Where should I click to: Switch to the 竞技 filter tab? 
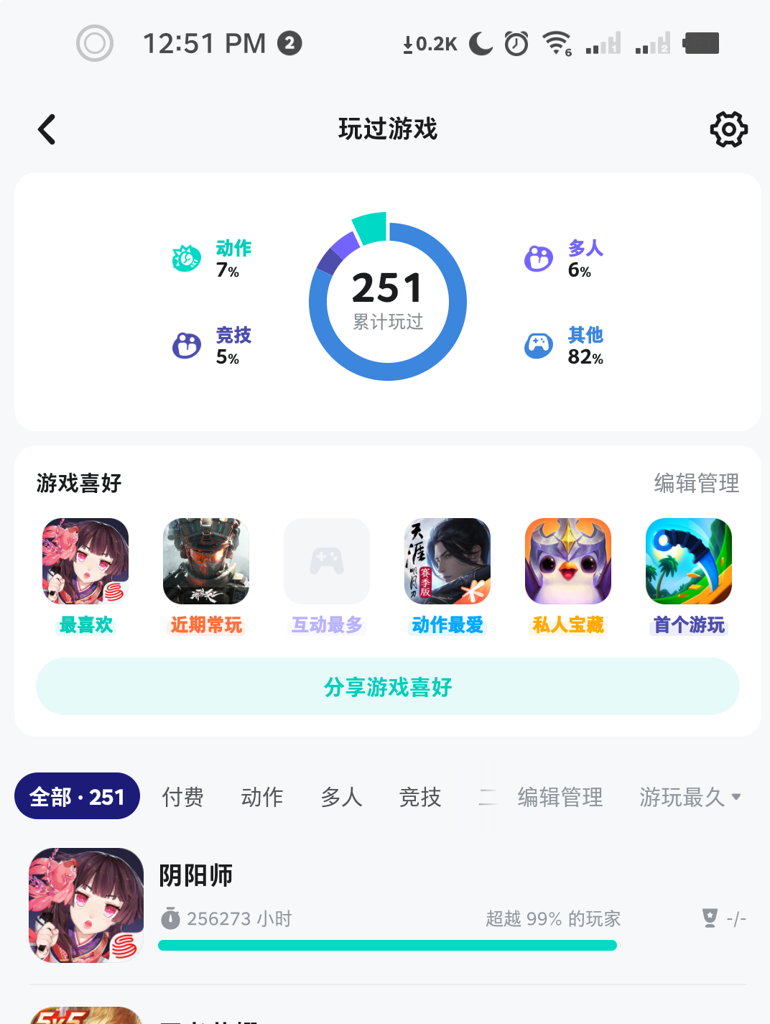pos(420,797)
